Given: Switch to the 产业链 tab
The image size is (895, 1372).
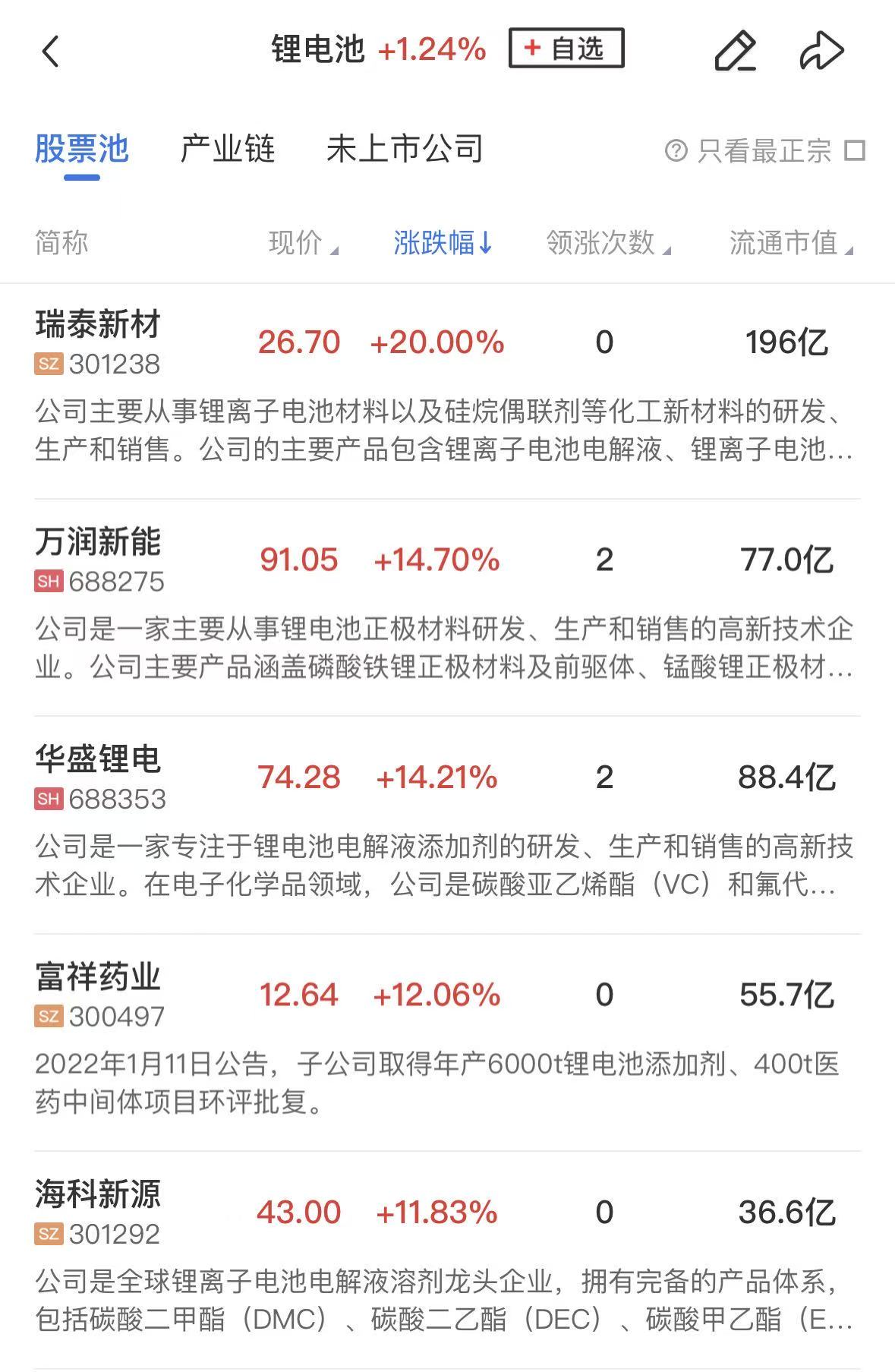Looking at the screenshot, I should [228, 149].
